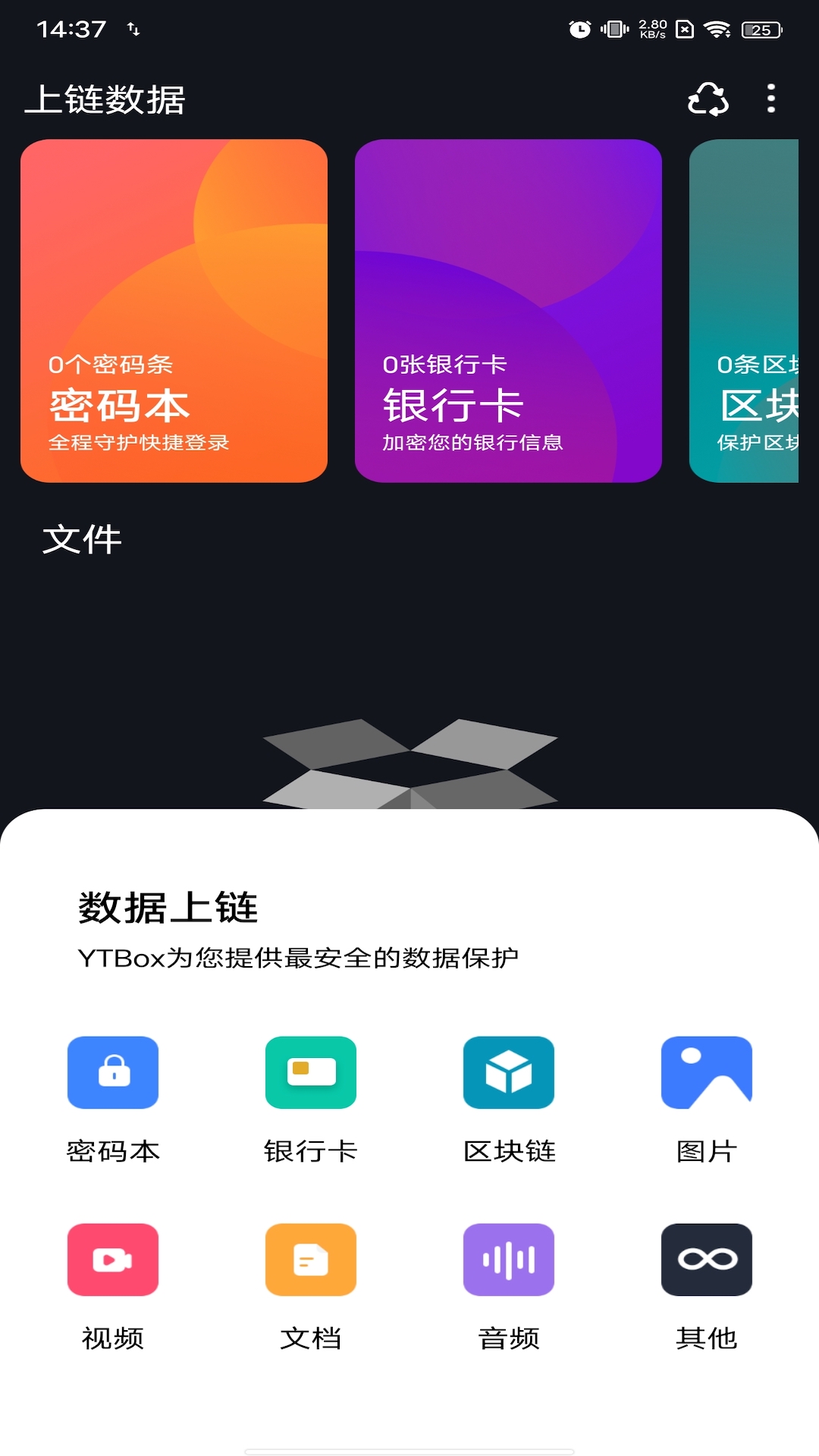
Task: Select the 音频 audio waveform icon
Action: coord(508,1259)
